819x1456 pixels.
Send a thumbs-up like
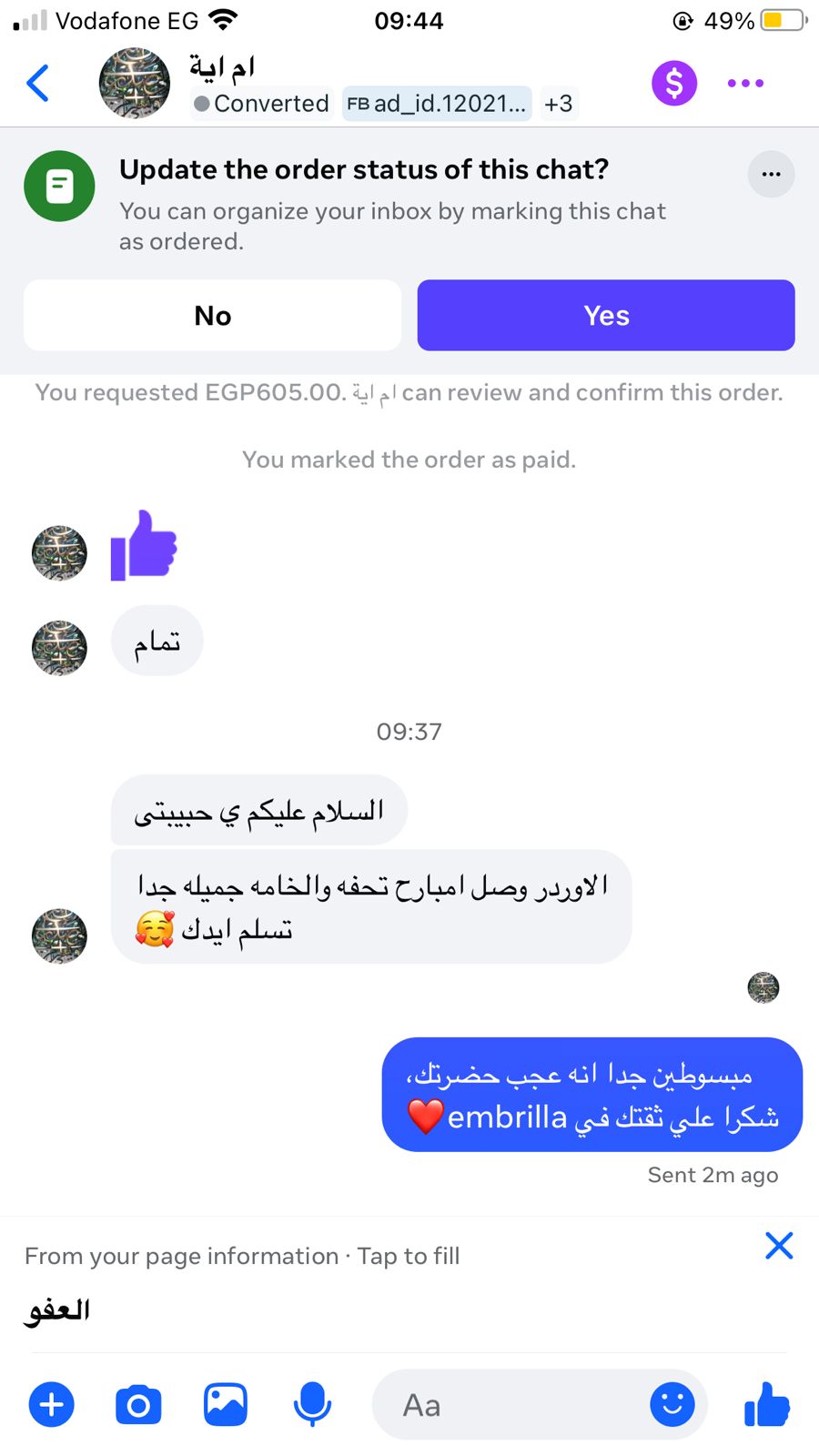767,1404
